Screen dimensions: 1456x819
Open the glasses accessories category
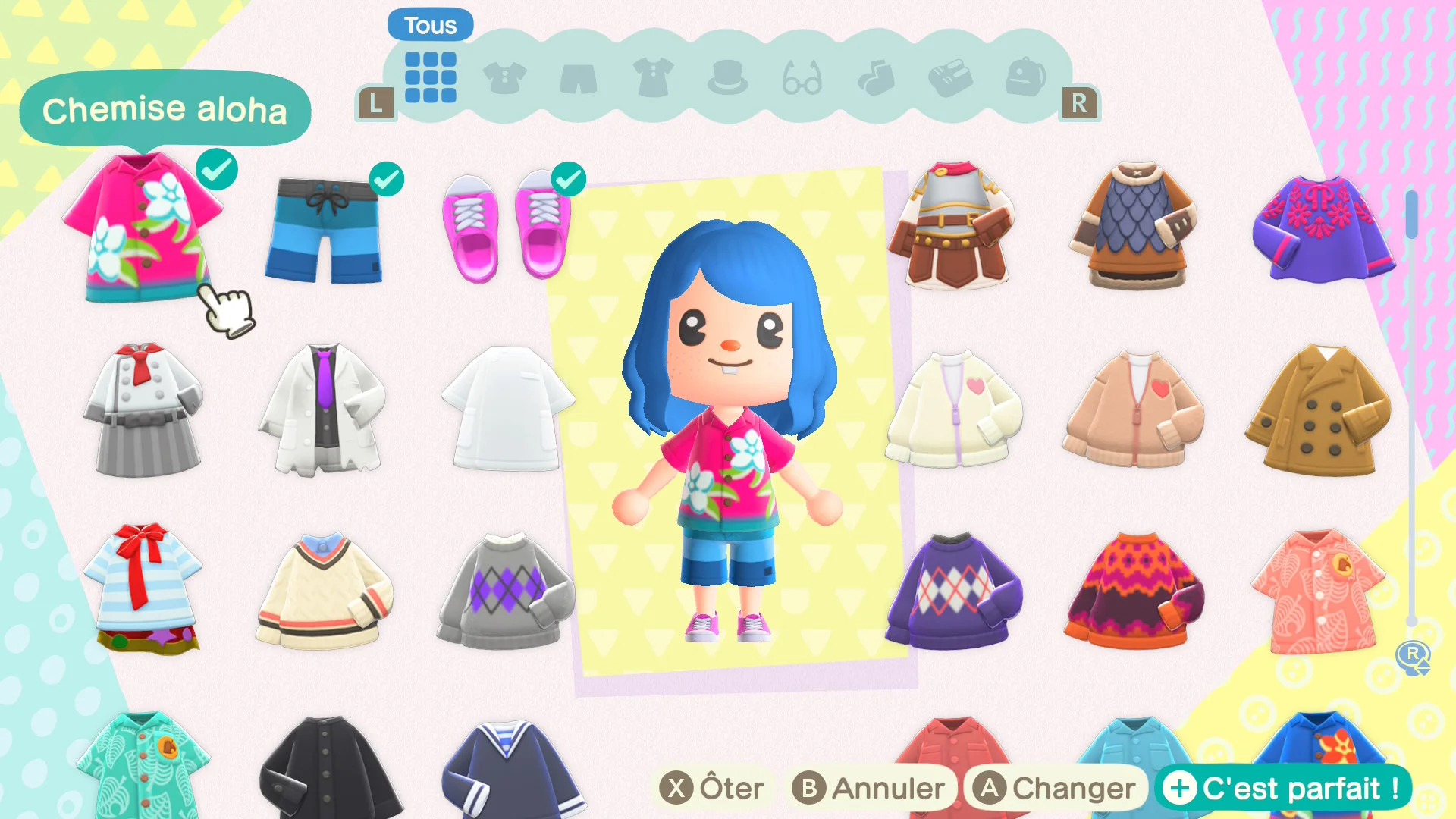coord(802,77)
